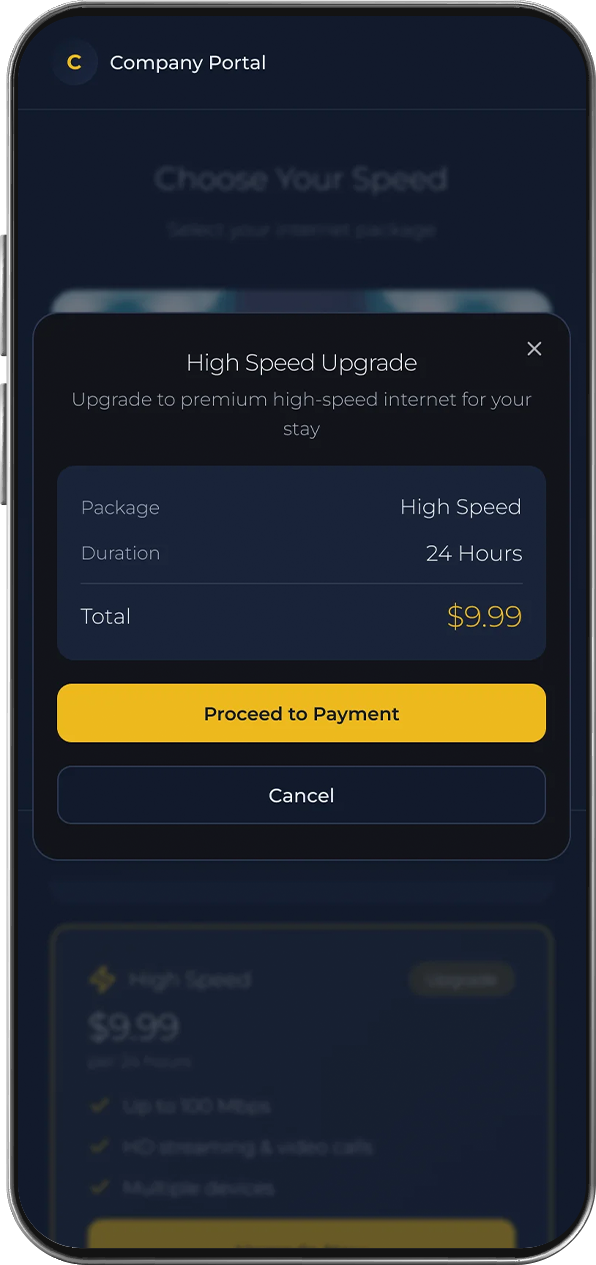Close the High Speed Upgrade dialog
The height and width of the screenshot is (1265, 596).
click(534, 348)
